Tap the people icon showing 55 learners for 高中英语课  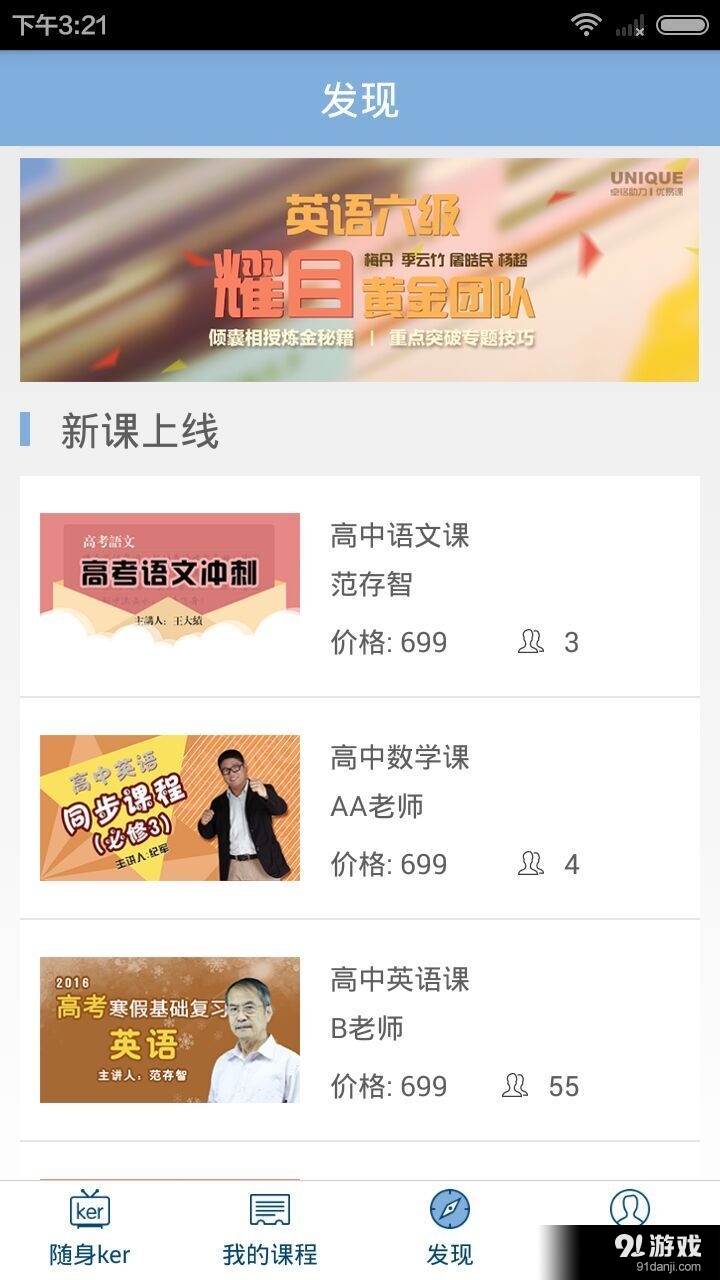coord(516,1086)
